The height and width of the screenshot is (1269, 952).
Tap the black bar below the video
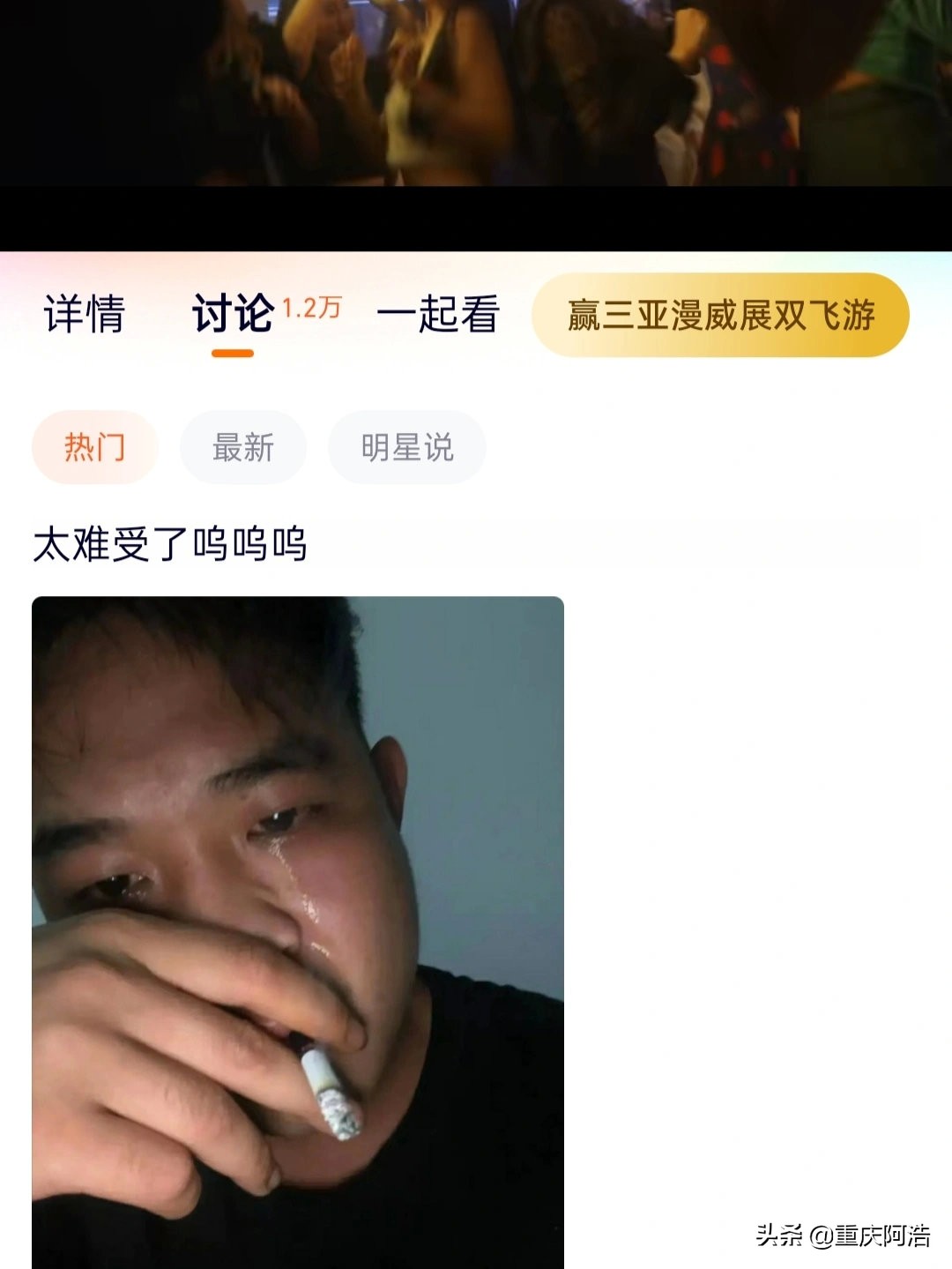click(x=476, y=218)
